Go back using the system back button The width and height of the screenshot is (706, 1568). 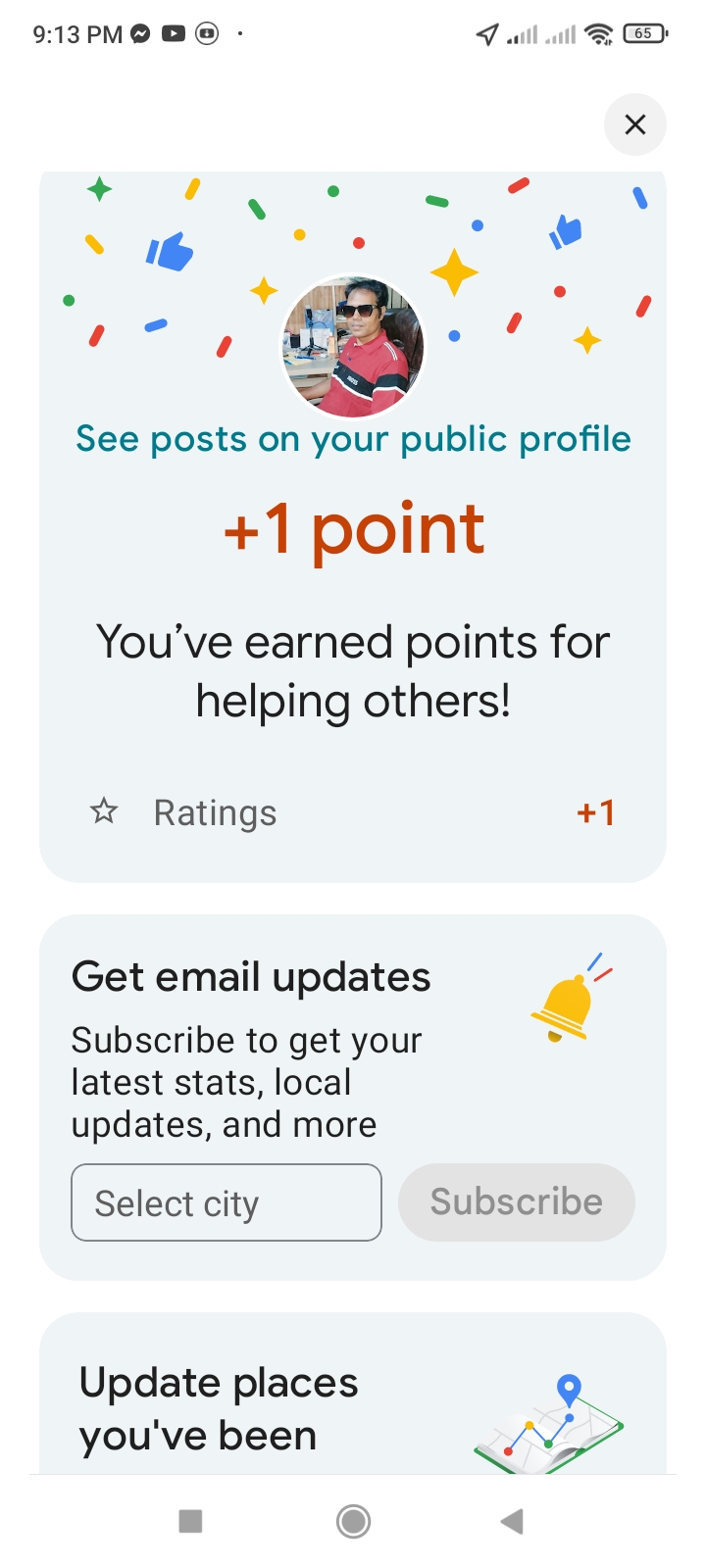click(512, 1521)
